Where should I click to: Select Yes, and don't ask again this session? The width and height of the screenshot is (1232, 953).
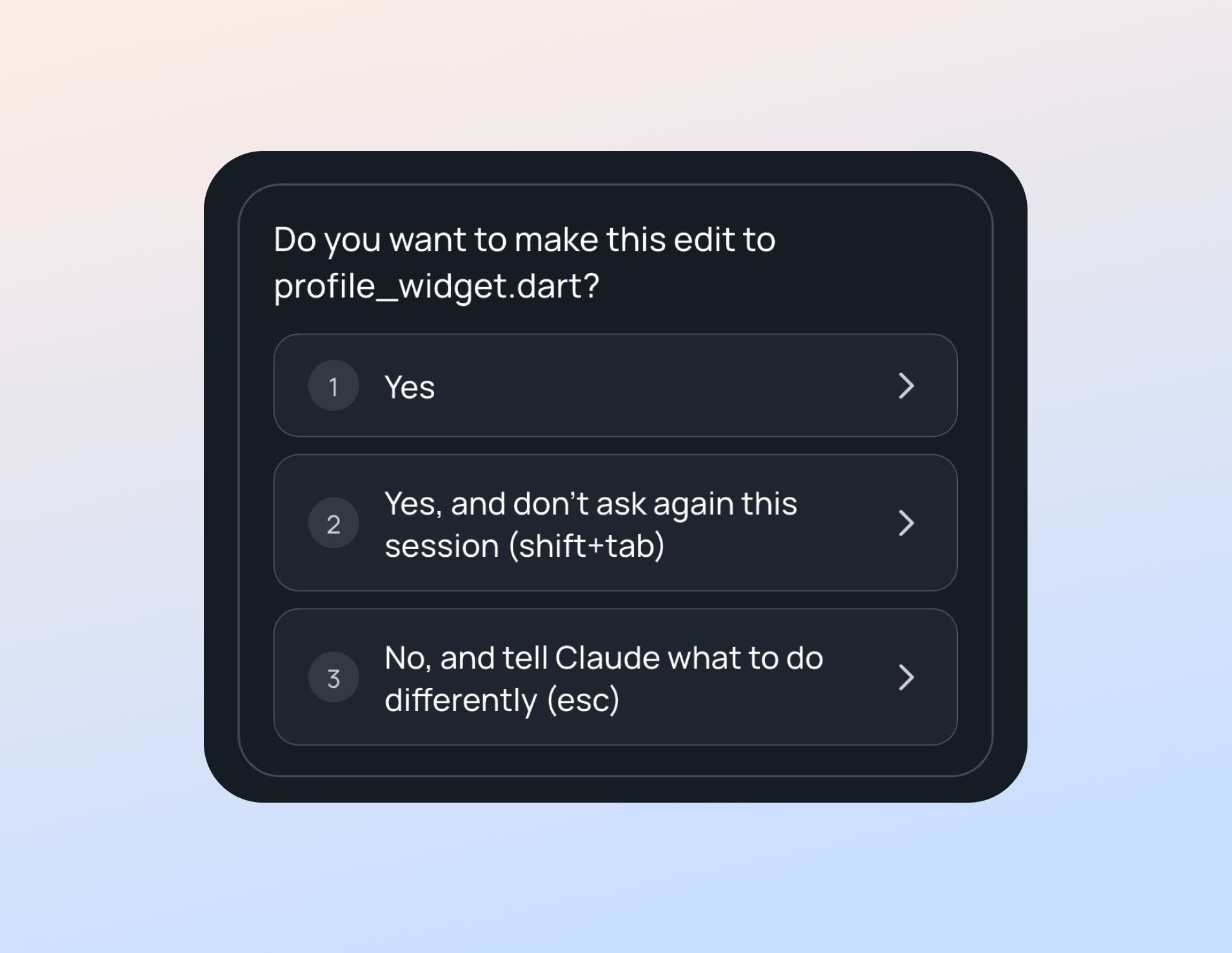coord(615,523)
